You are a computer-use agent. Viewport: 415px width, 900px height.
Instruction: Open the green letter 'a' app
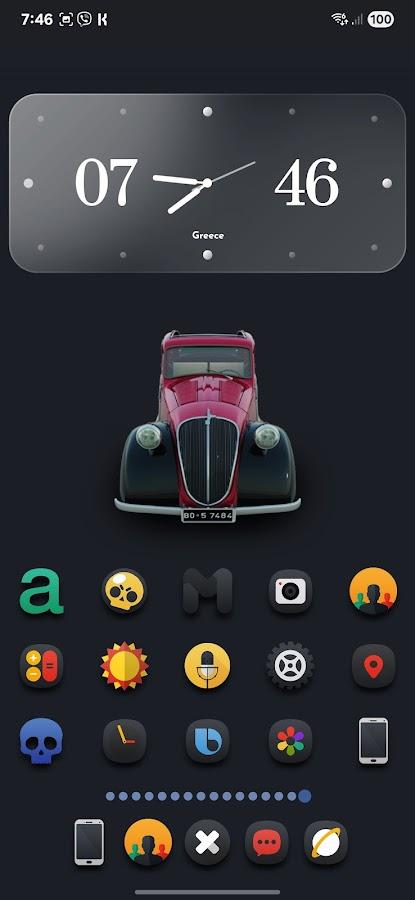click(41, 591)
